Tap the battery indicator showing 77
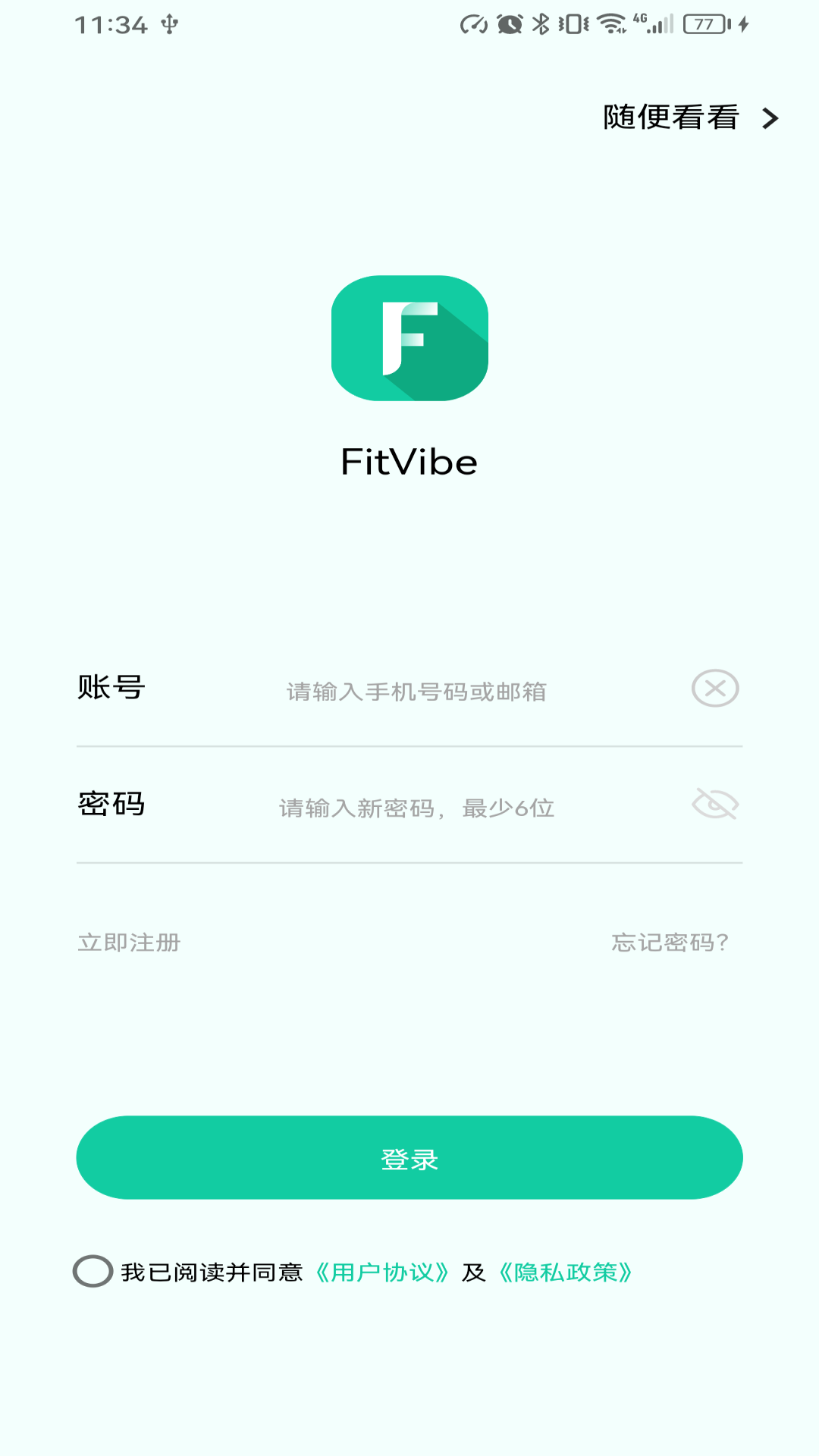Screen dimensions: 819x1456 705,23
